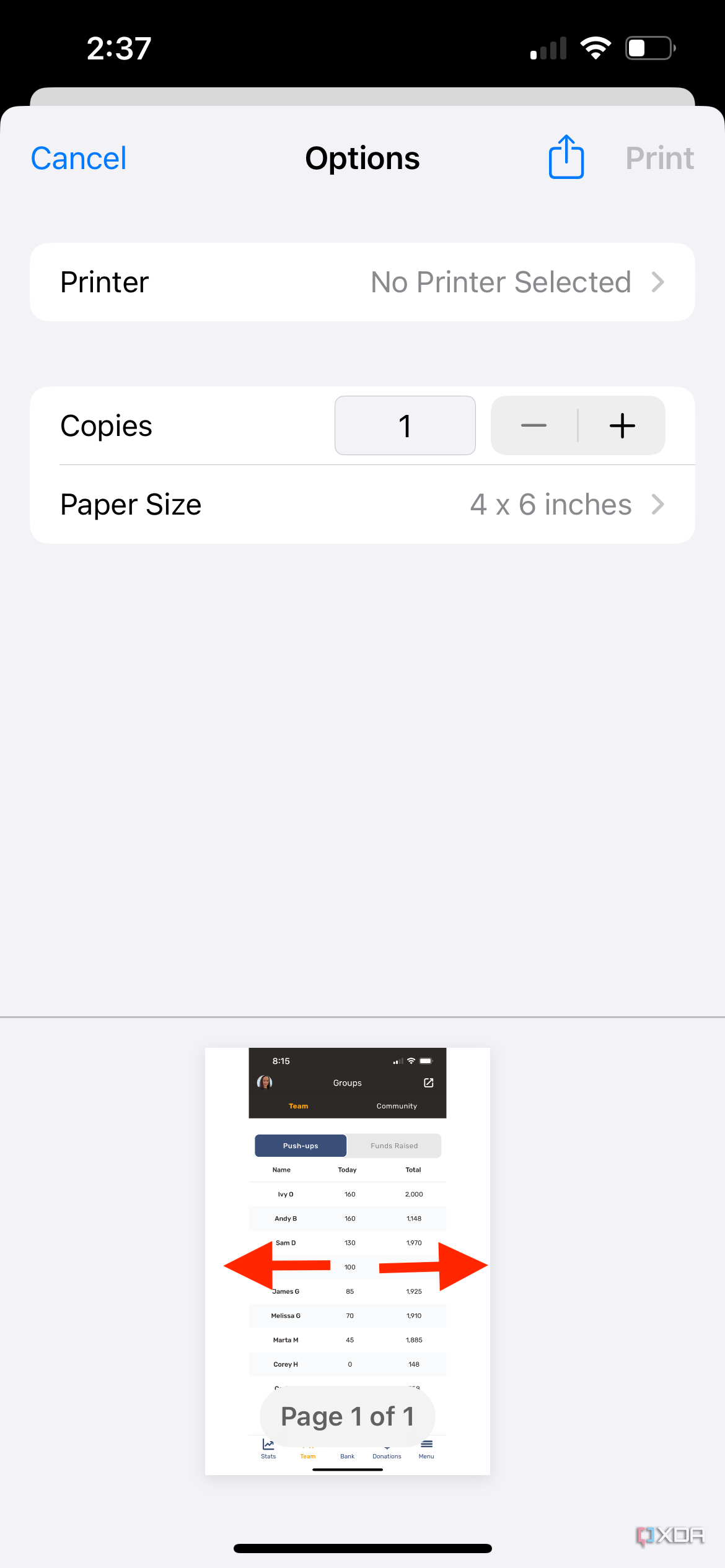Tap the Print button
The image size is (725, 1568).
tap(659, 157)
